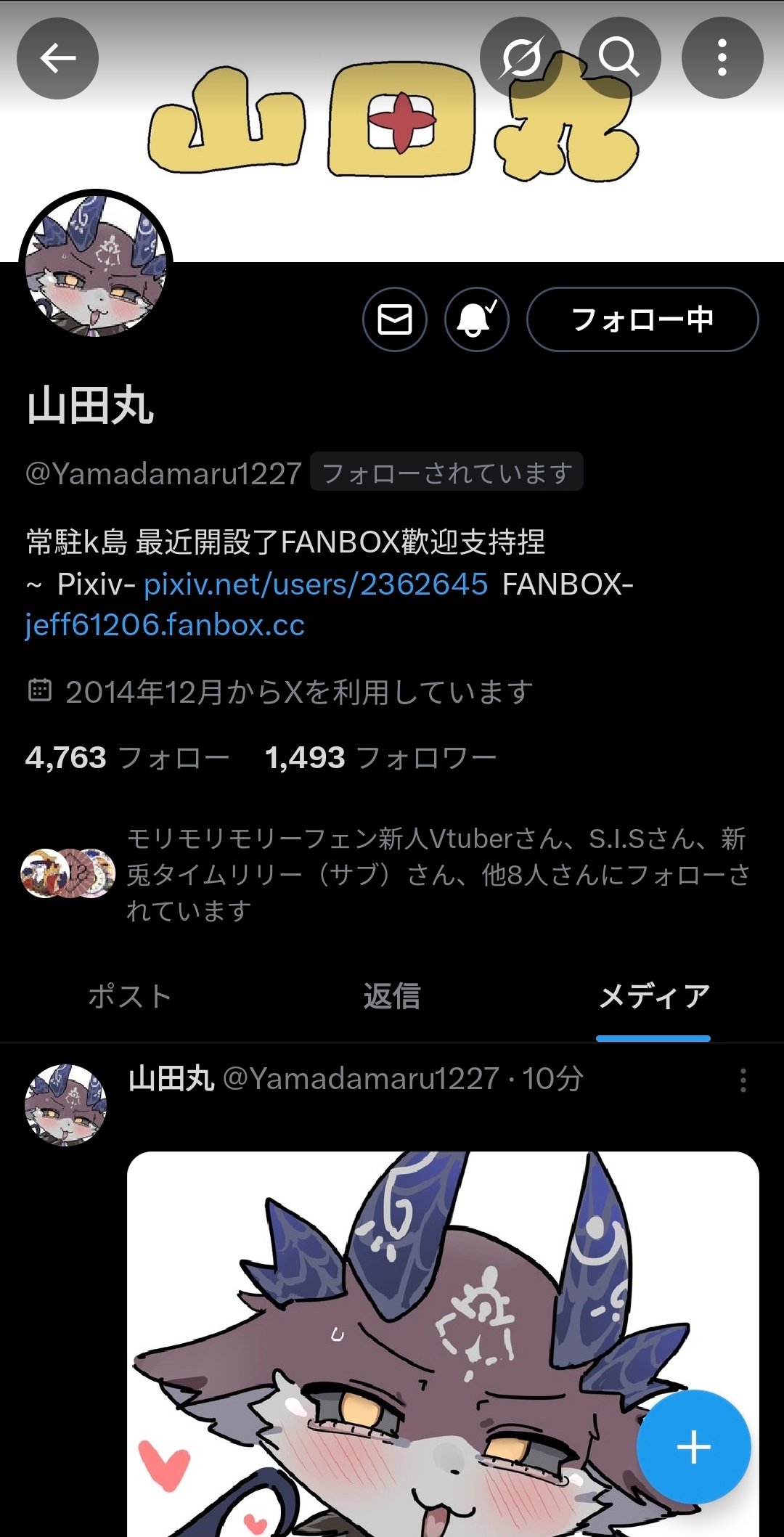Screen dimensions: 784x1537
Task: View the 4,763 フォロー list
Action: pos(127,758)
